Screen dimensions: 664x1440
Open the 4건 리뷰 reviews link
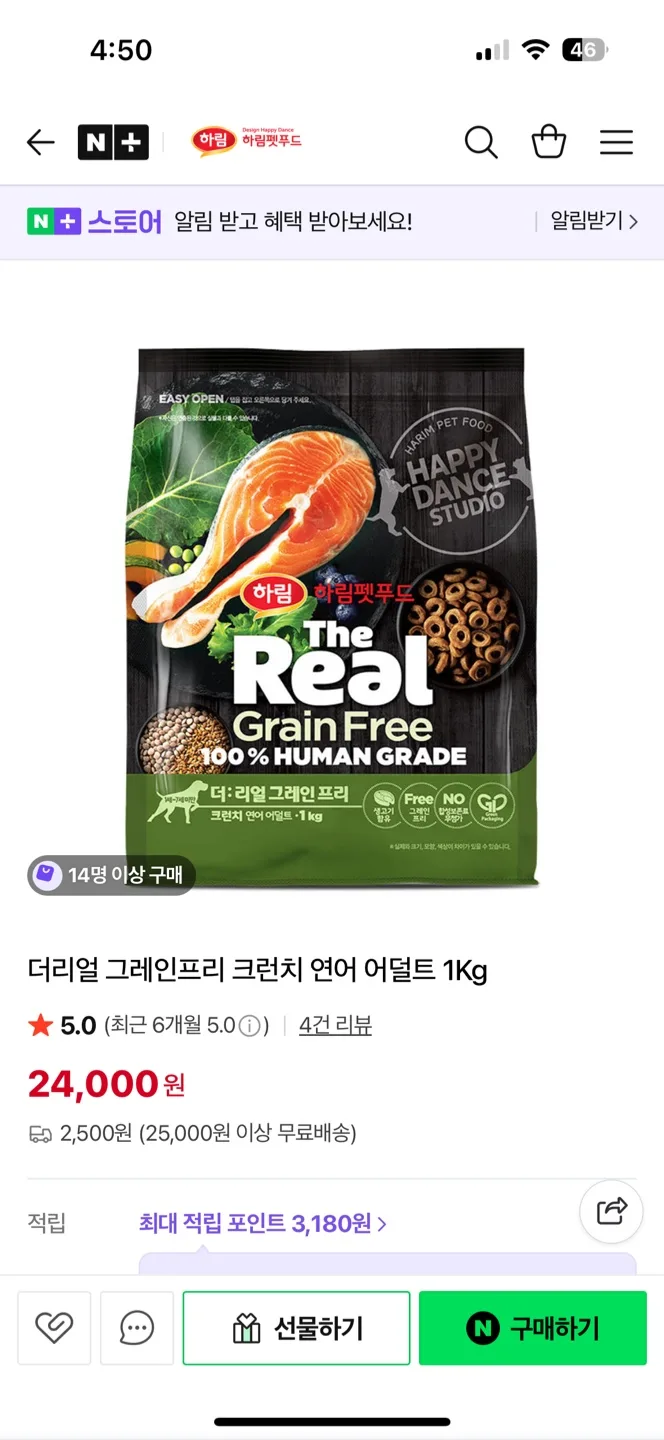pyautogui.click(x=335, y=1025)
